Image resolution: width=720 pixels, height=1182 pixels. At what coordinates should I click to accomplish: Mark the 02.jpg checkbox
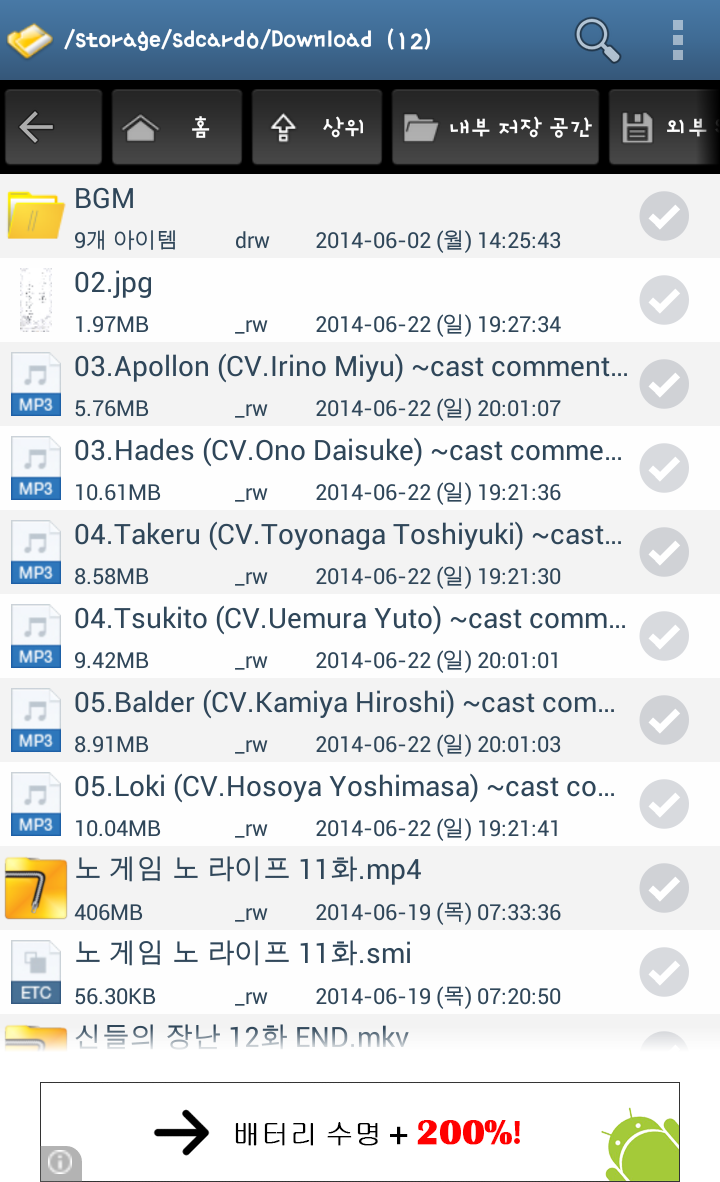[664, 300]
